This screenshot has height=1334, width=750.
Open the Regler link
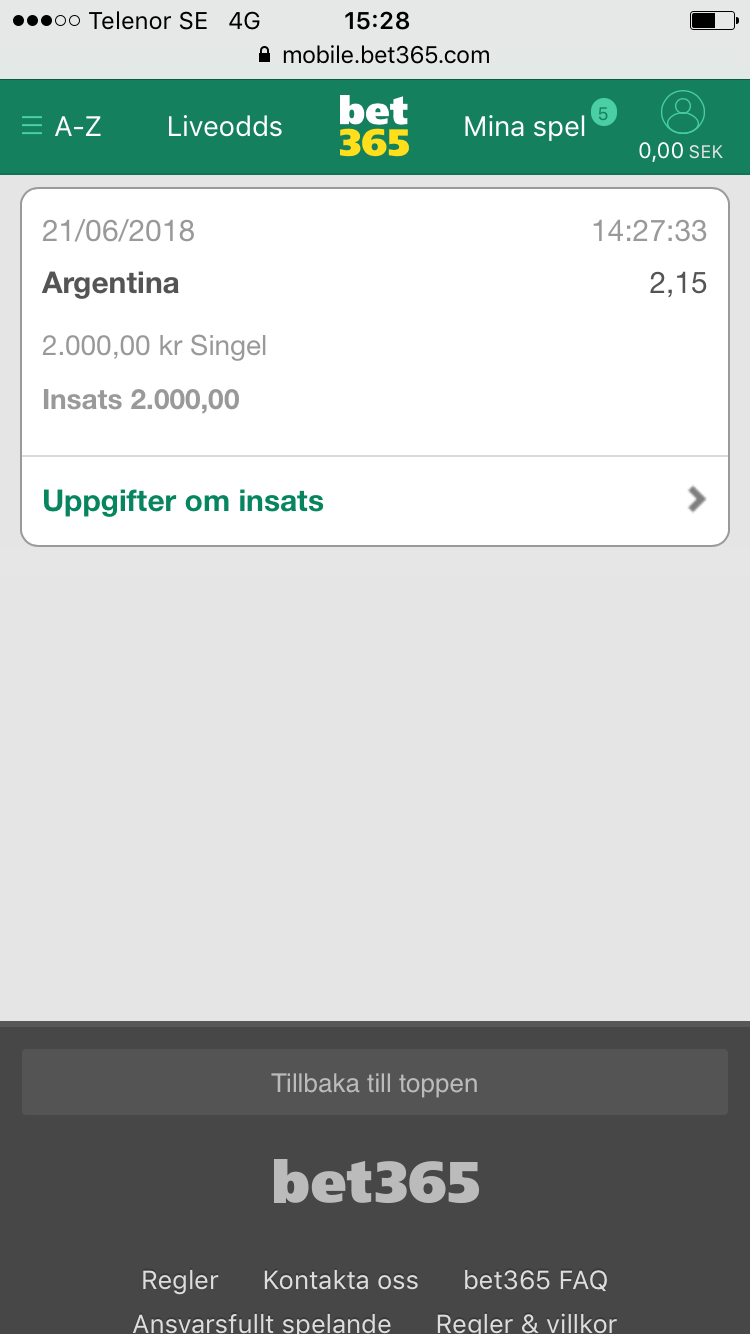180,1280
